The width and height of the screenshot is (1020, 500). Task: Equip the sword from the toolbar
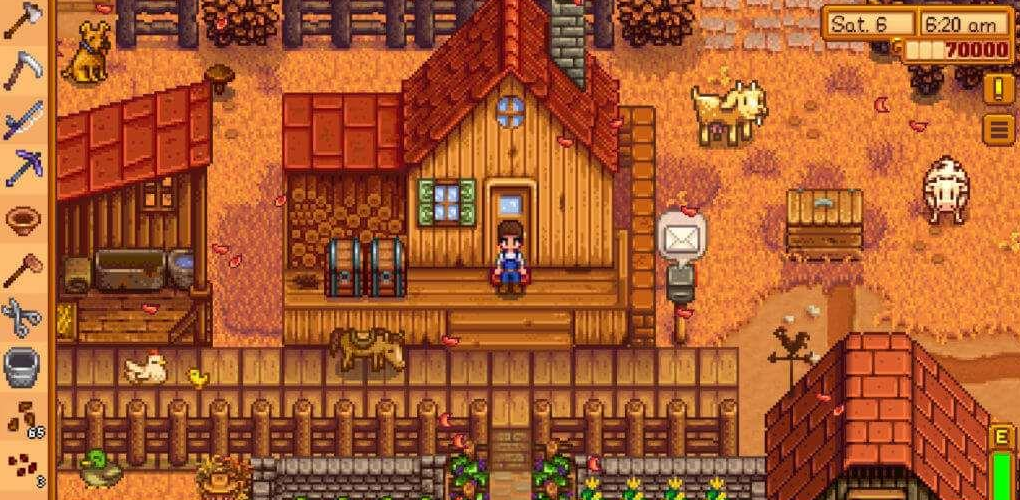click(22, 120)
